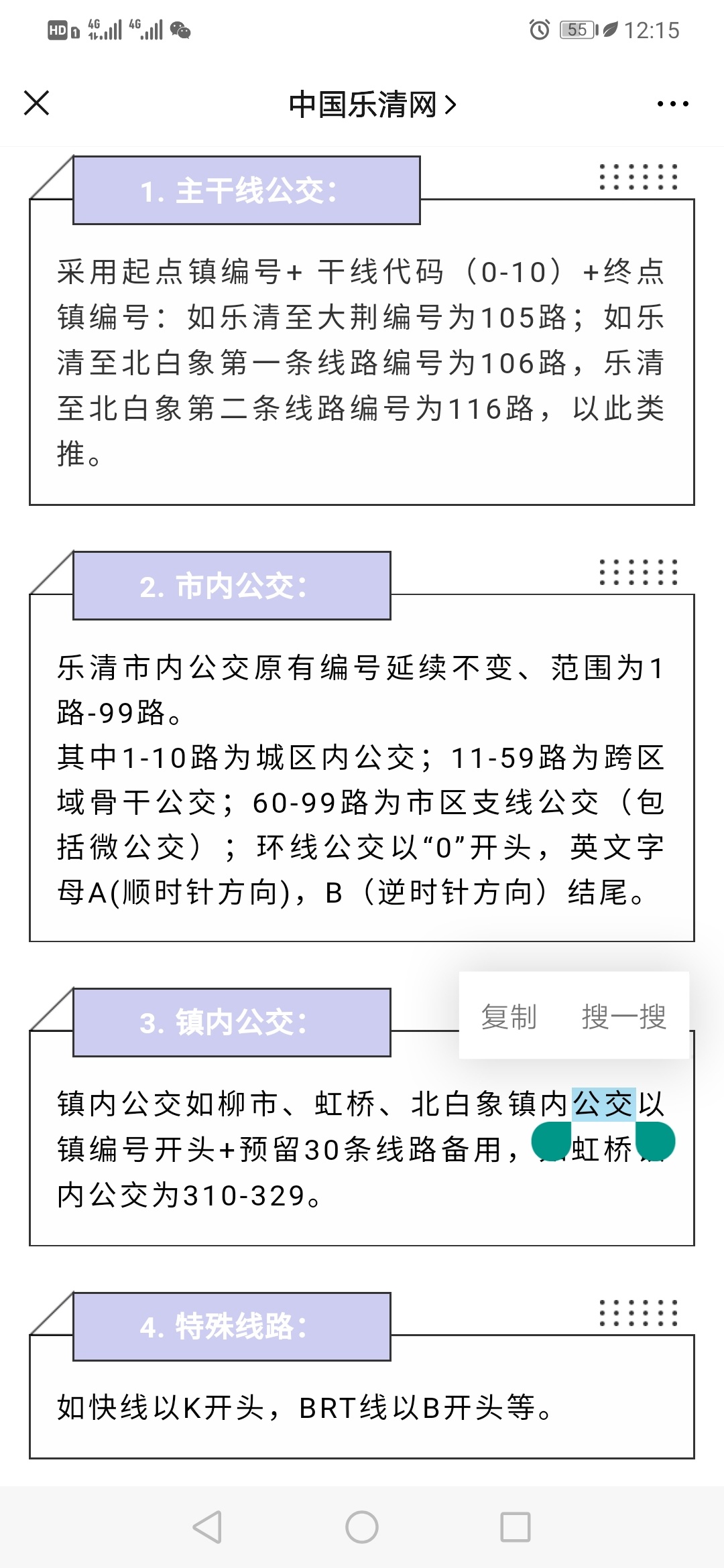Open the 中国乐清网 account page
The width and height of the screenshot is (724, 1568).
[x=372, y=105]
